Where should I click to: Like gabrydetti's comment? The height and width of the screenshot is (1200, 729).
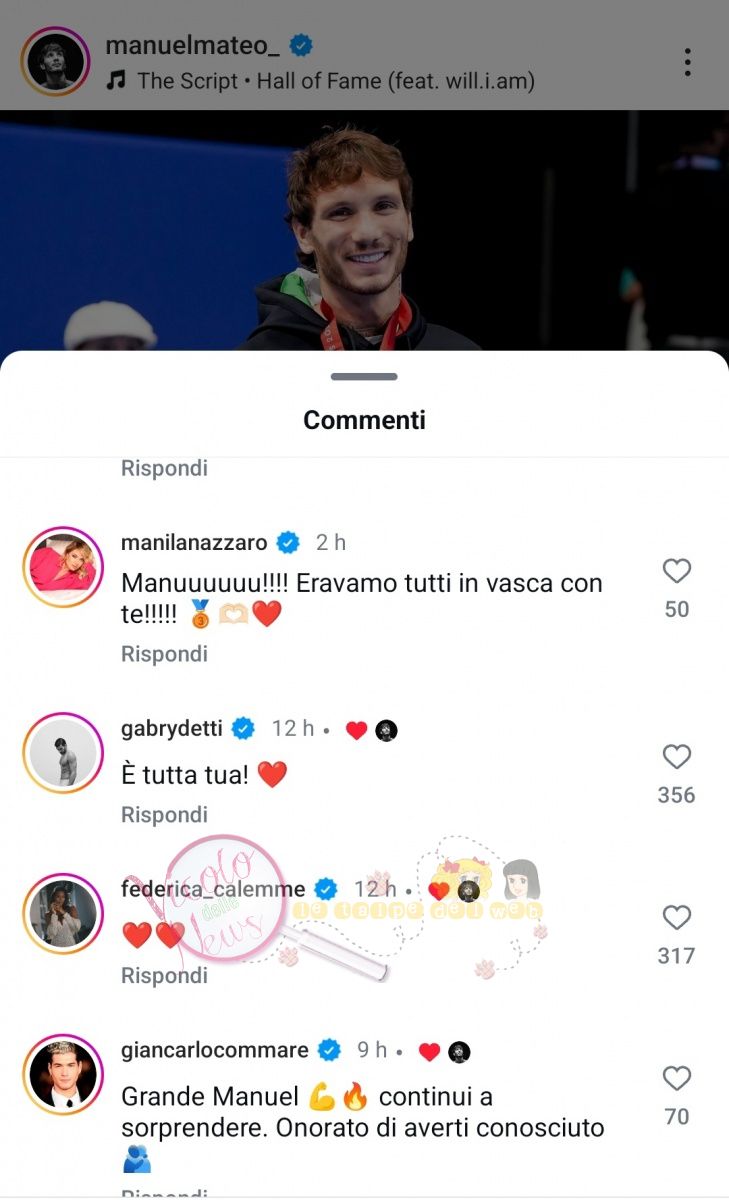pos(677,757)
